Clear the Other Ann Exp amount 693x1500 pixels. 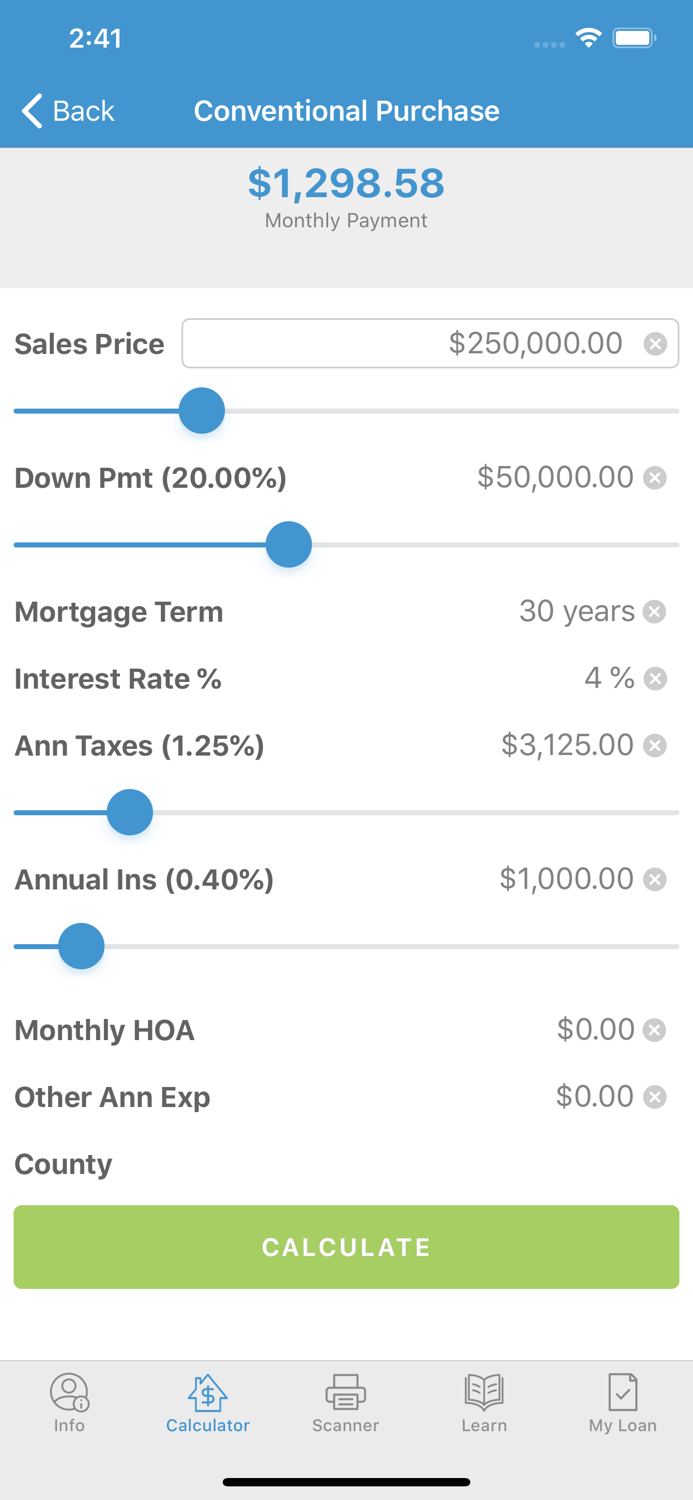coord(655,1097)
